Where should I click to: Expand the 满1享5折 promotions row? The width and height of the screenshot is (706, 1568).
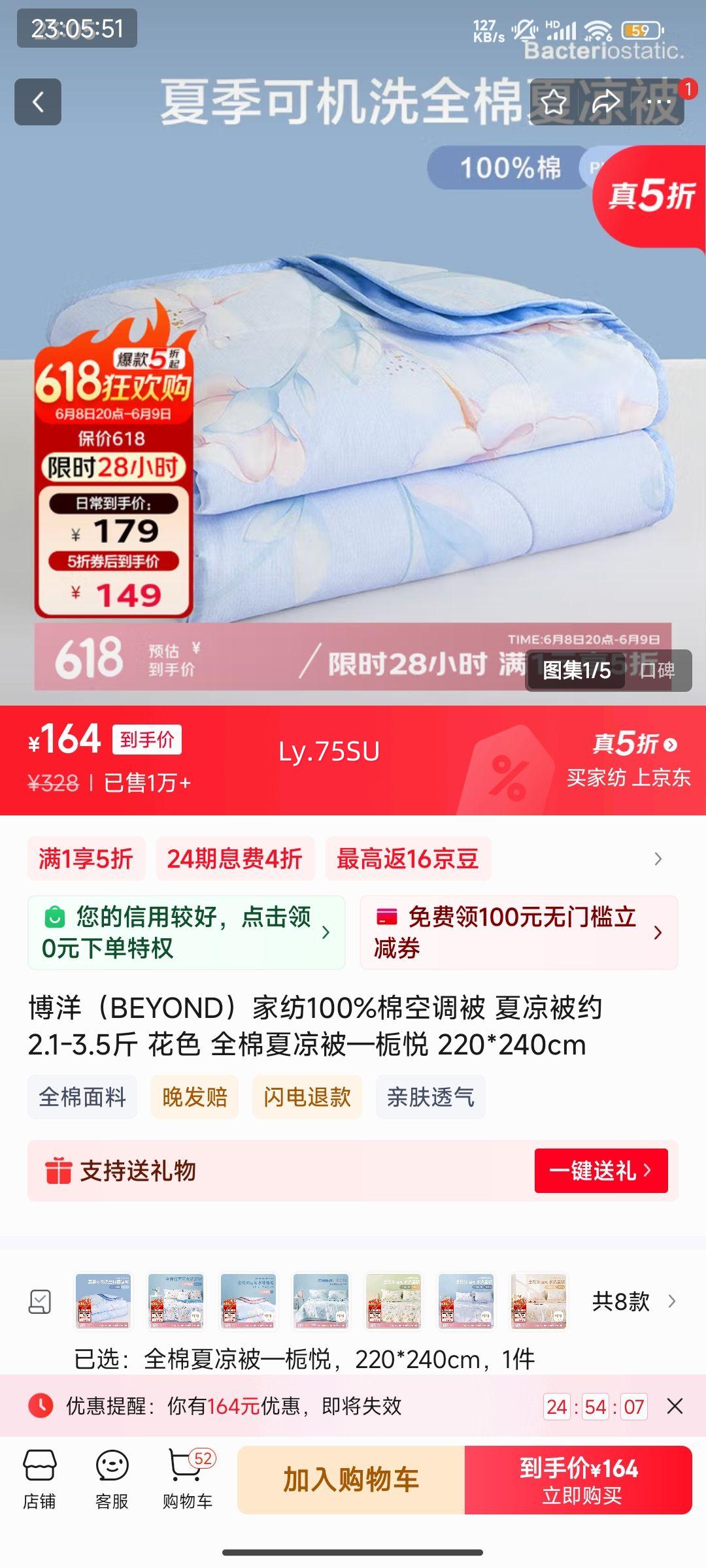[x=658, y=858]
